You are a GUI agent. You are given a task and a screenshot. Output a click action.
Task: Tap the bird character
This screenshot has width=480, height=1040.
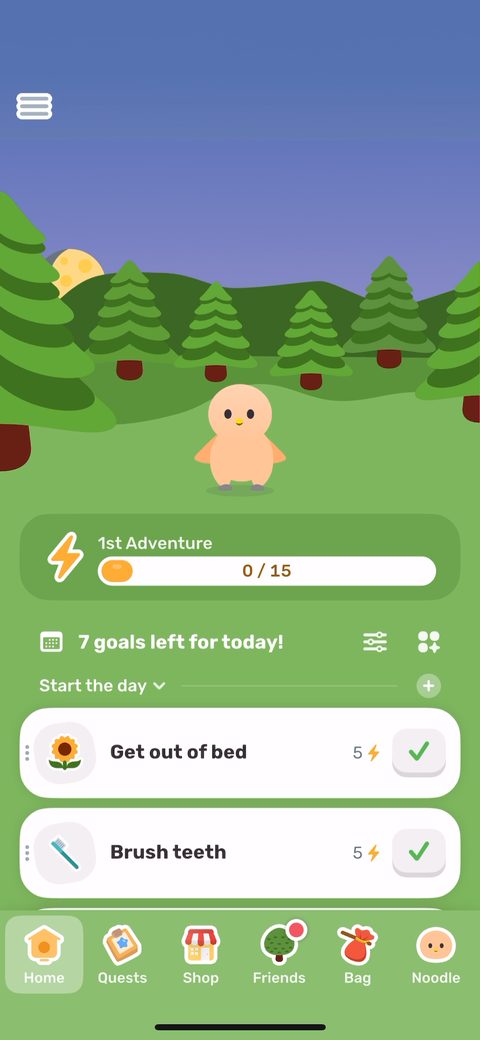[240, 439]
